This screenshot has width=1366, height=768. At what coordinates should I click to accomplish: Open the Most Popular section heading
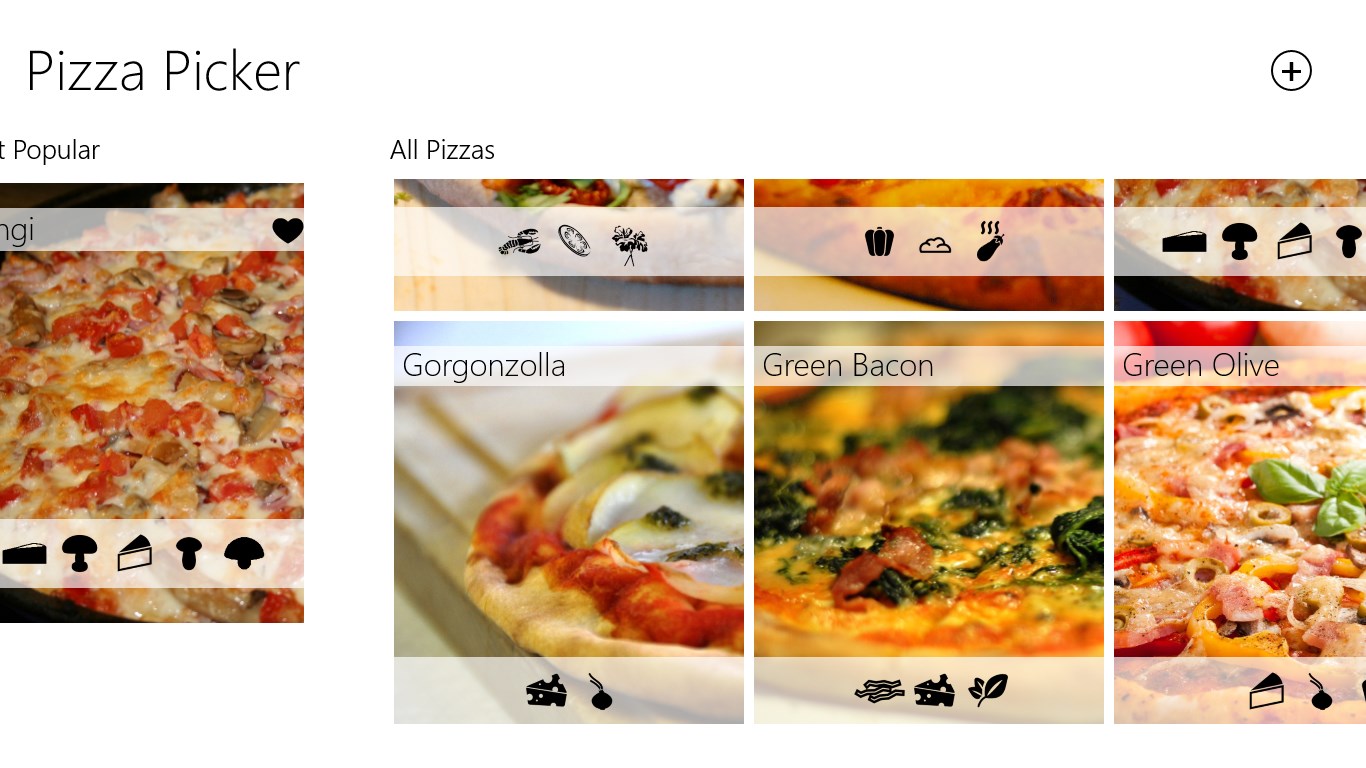pyautogui.click(x=50, y=151)
